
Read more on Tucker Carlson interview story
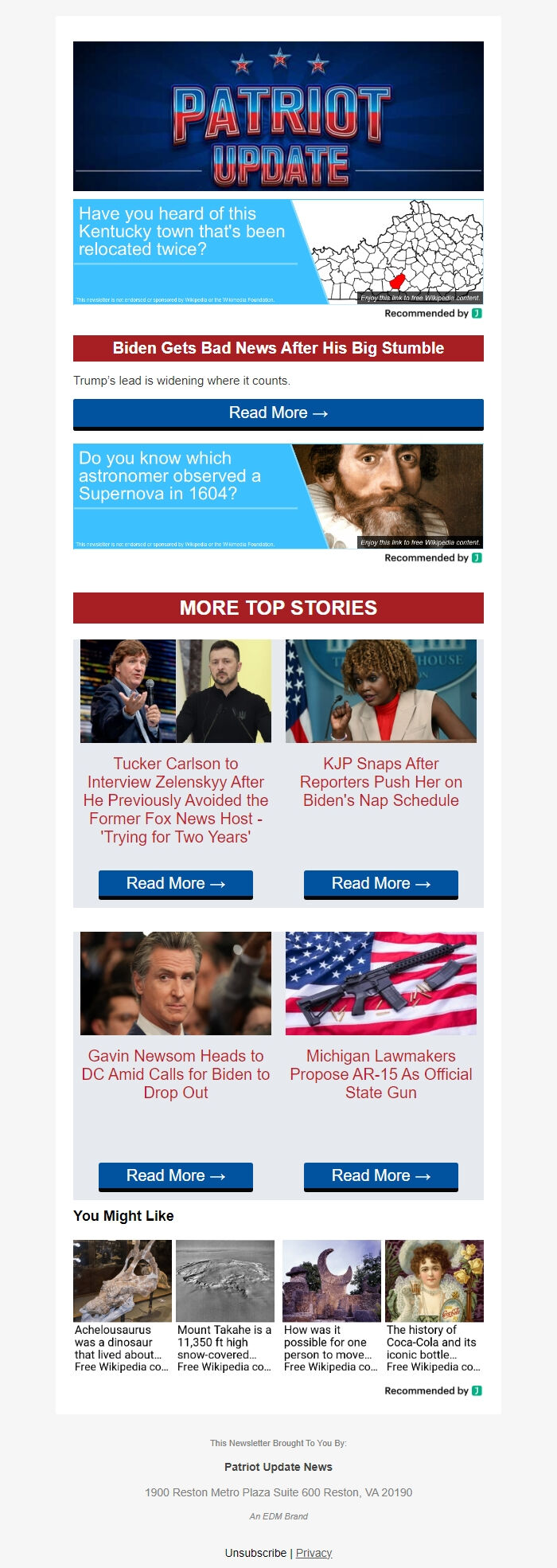176,884
